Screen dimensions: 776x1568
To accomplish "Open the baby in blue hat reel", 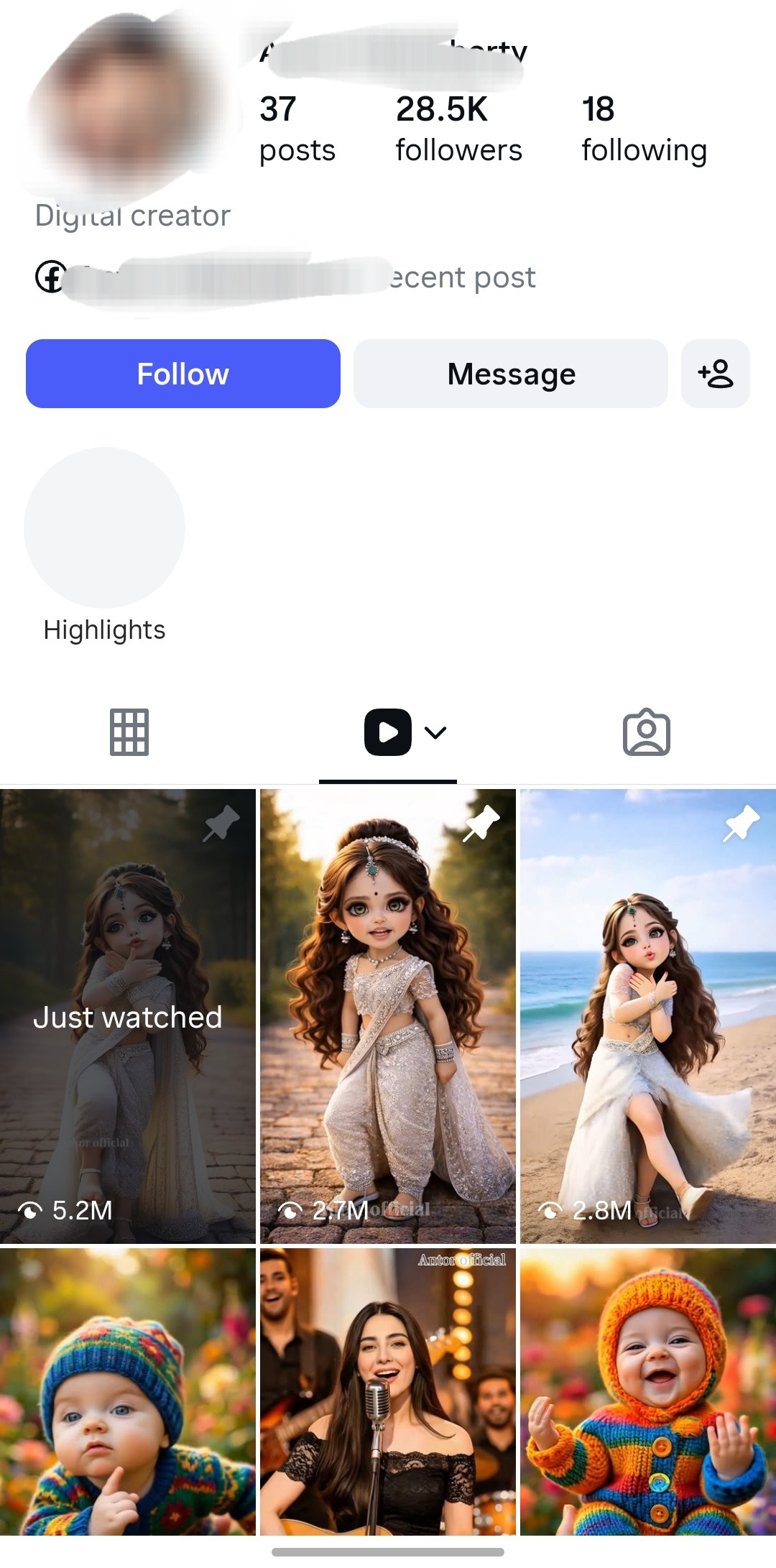I will pos(128,1393).
